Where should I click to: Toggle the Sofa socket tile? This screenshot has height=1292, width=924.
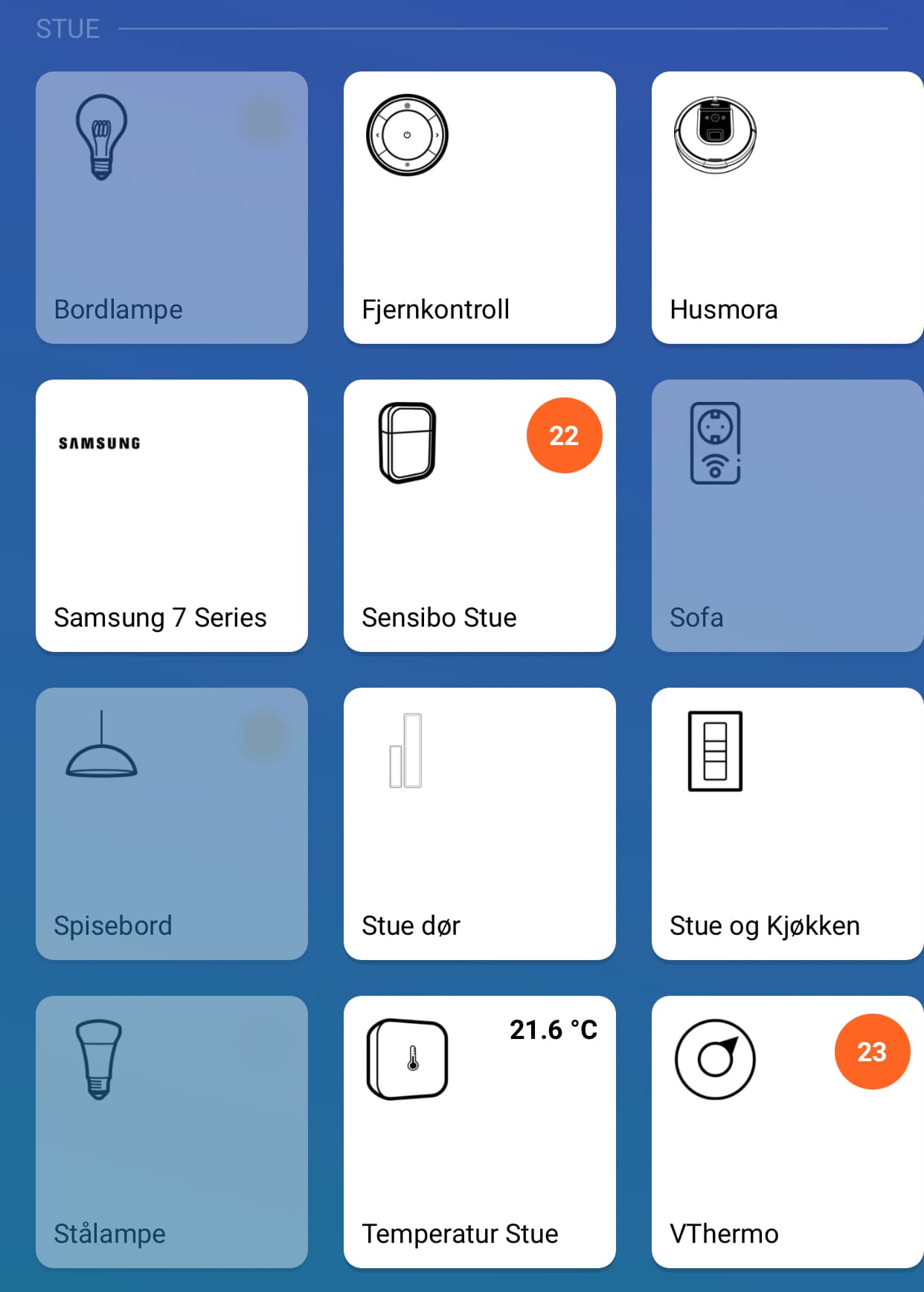click(x=787, y=516)
